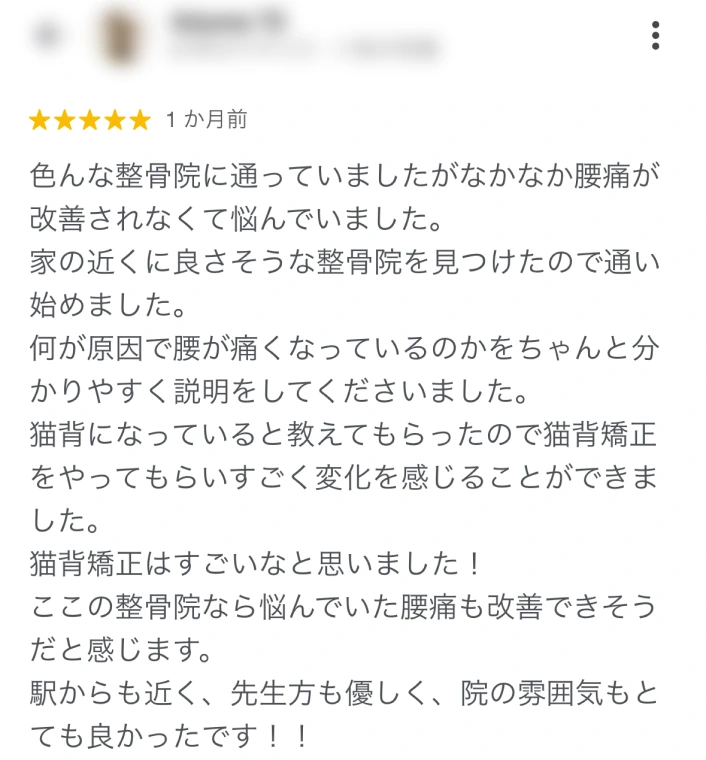Viewport: 706px width, 760px height.
Task: Open the reviewer's profile picture
Action: point(119,37)
